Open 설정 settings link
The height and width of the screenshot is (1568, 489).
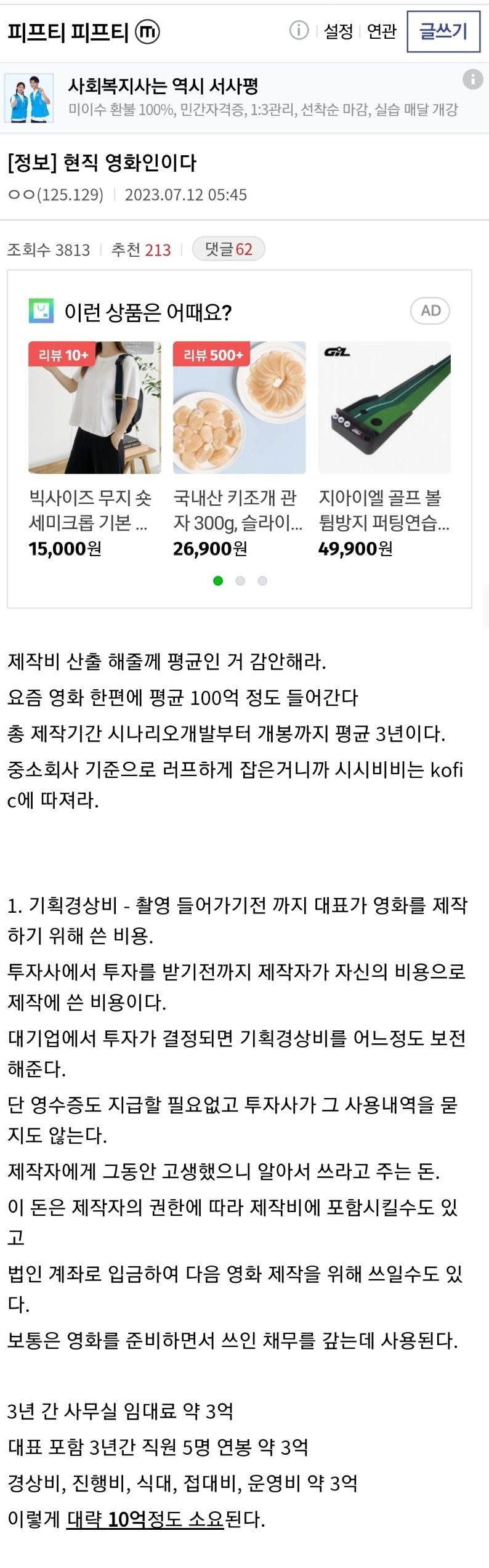pyautogui.click(x=338, y=31)
